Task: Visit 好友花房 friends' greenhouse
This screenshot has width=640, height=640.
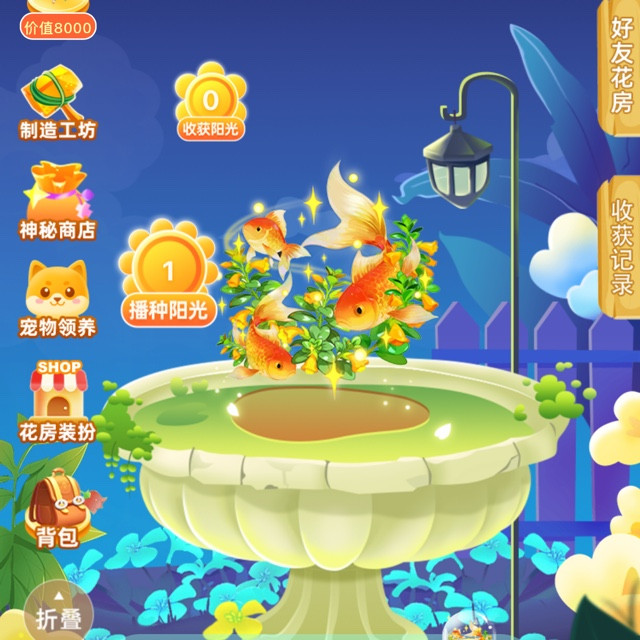Action: click(x=620, y=65)
